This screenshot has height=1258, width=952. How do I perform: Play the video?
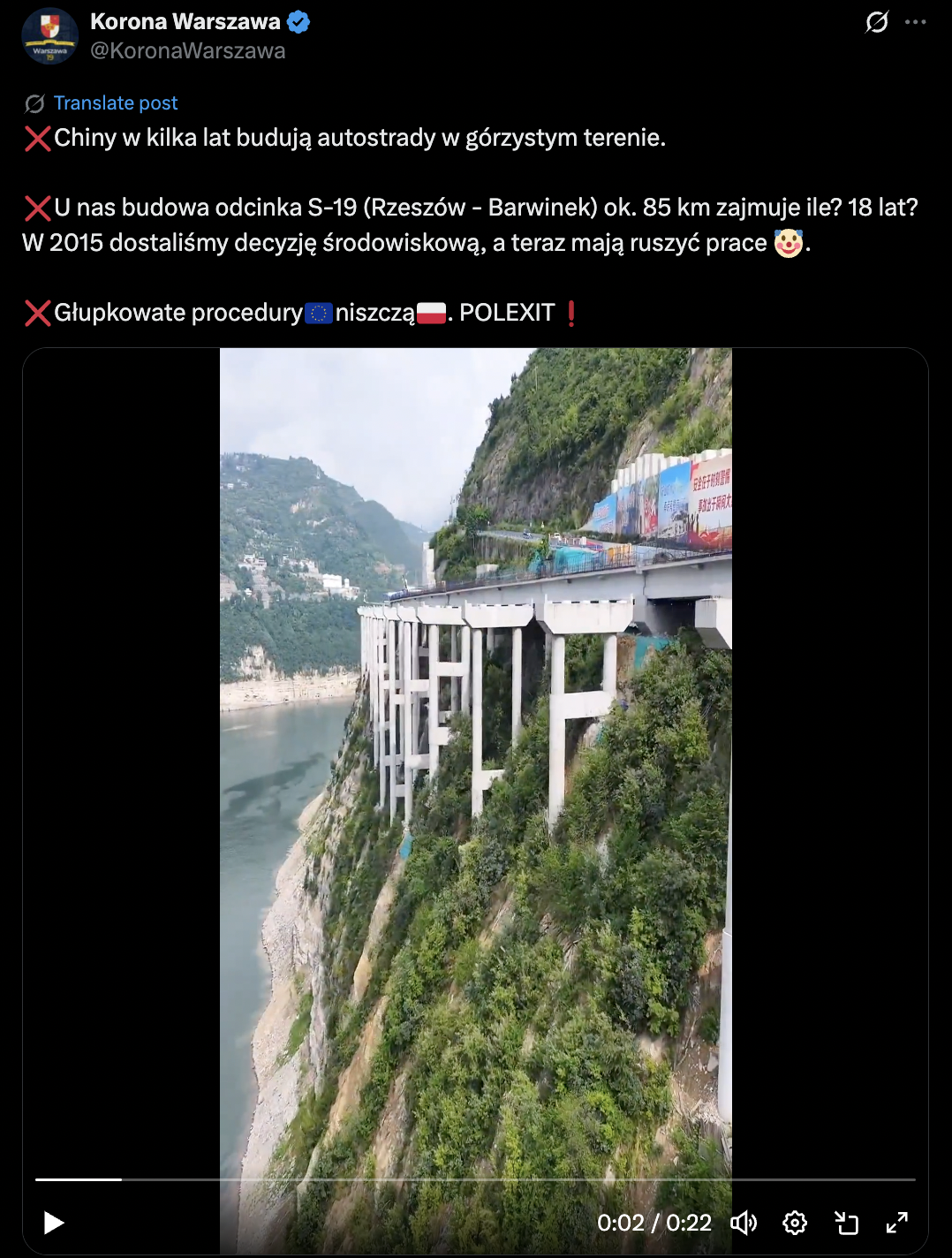tap(54, 1223)
